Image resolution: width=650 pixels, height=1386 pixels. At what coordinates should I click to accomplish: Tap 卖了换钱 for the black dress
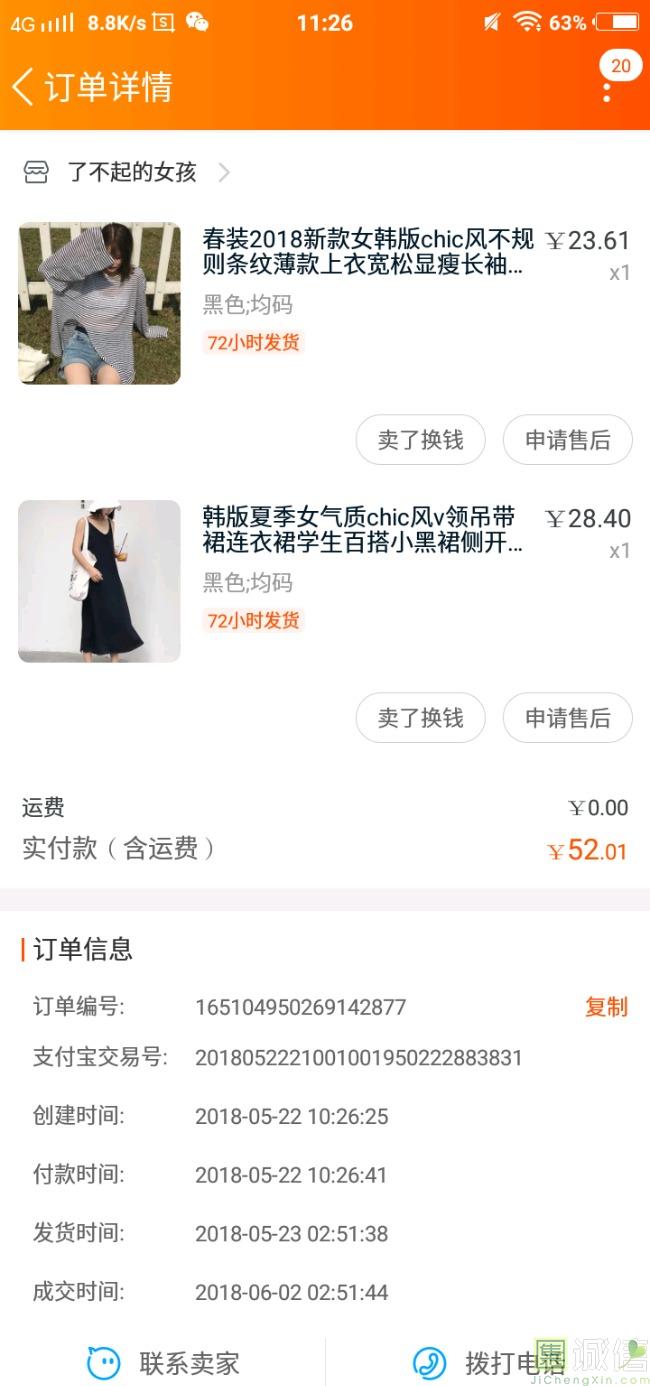[420, 718]
